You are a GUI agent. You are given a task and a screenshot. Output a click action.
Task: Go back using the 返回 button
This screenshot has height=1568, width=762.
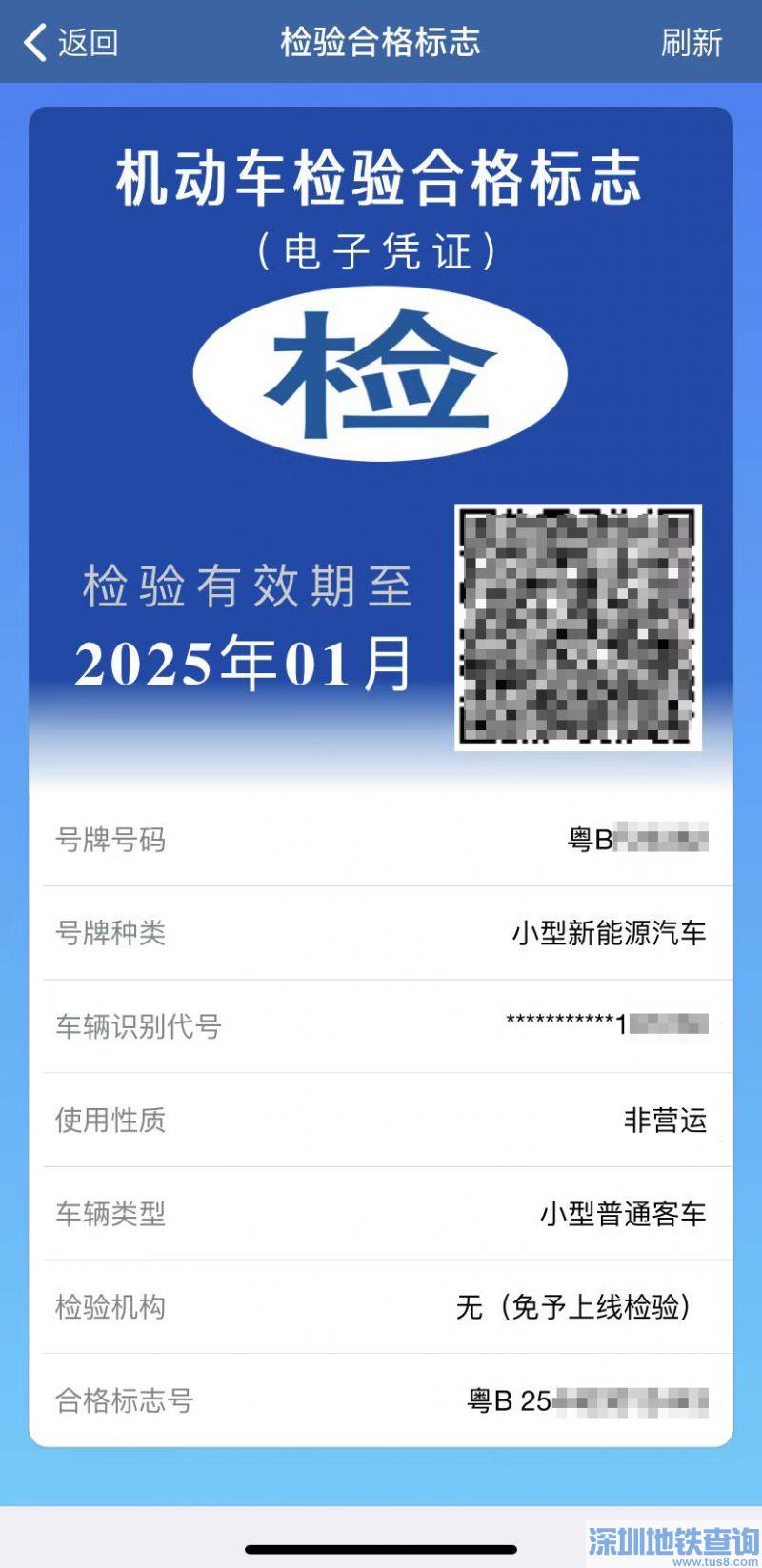[x=71, y=43]
